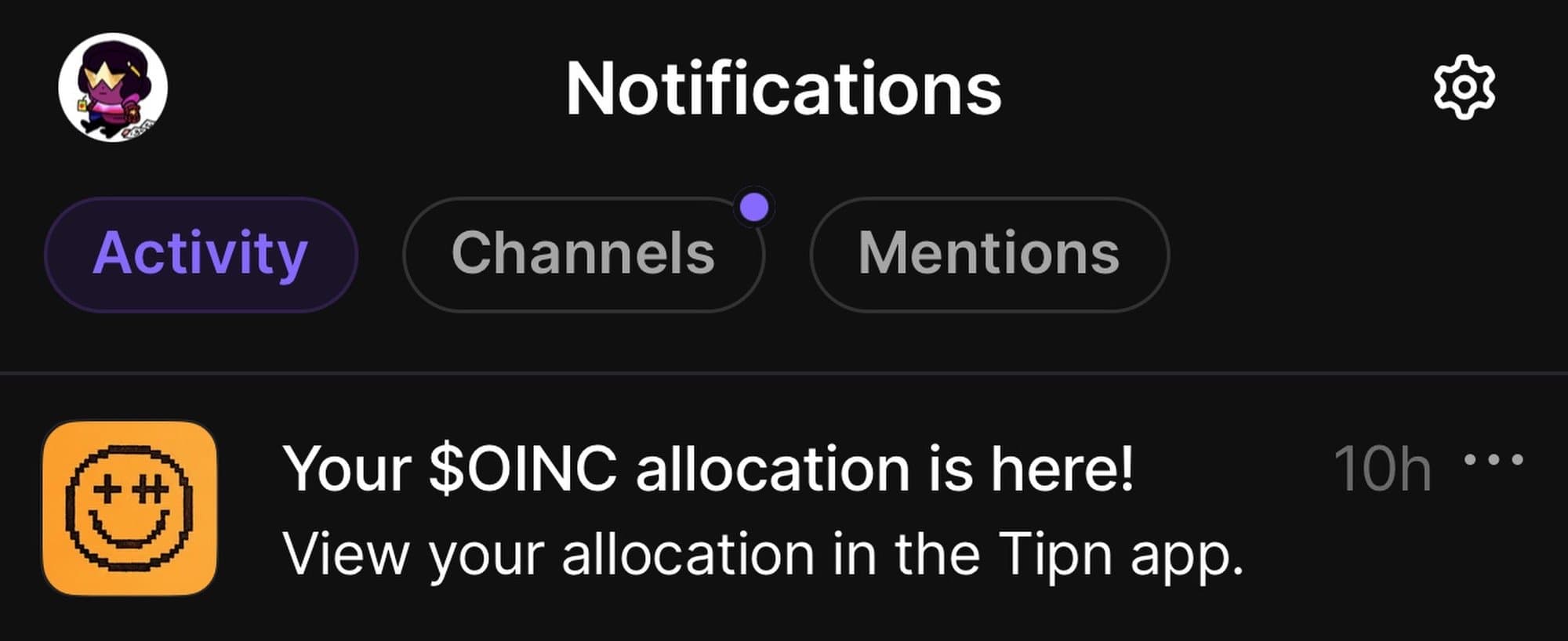Viewport: 1568px width, 641px height.
Task: Switch to the Mentions tab
Action: point(989,254)
